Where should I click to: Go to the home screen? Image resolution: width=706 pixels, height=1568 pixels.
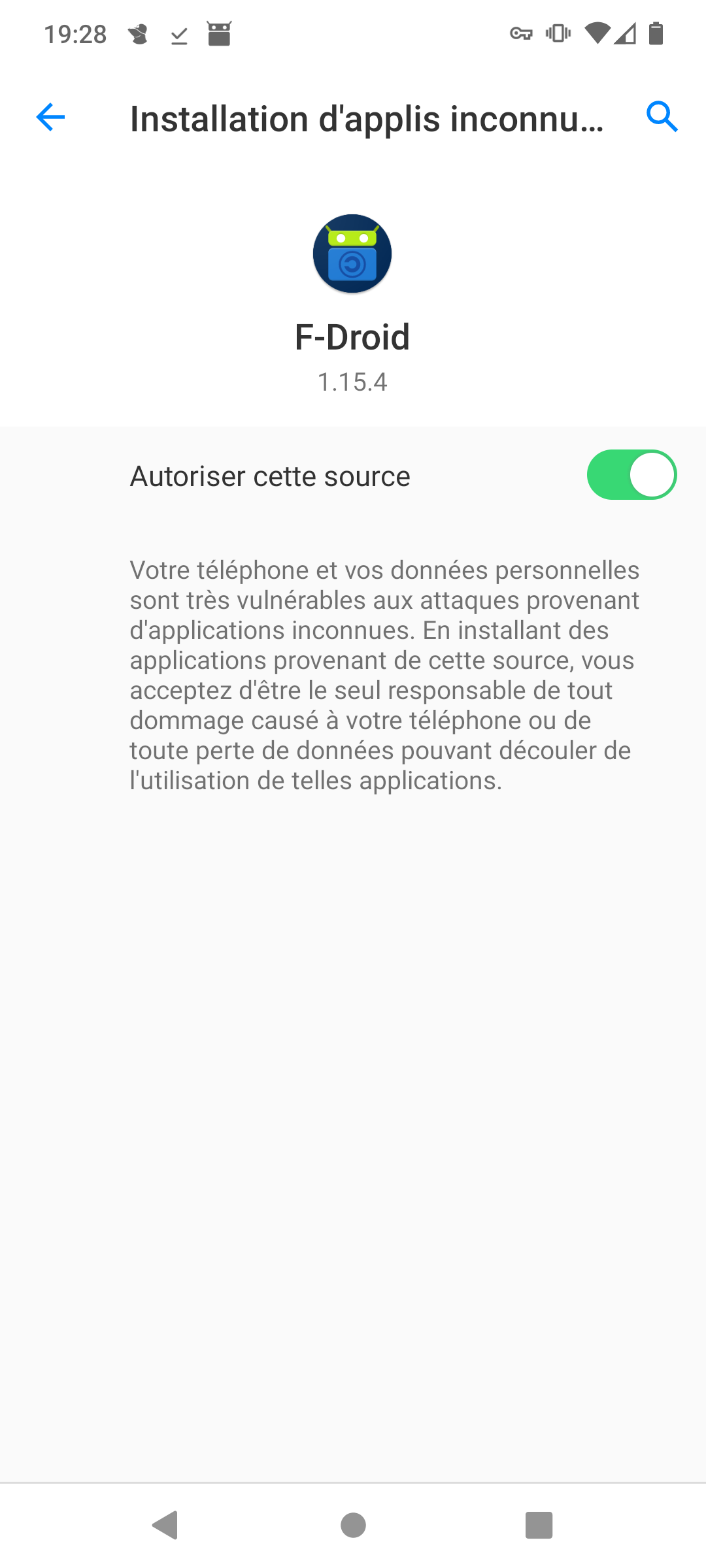click(353, 1526)
